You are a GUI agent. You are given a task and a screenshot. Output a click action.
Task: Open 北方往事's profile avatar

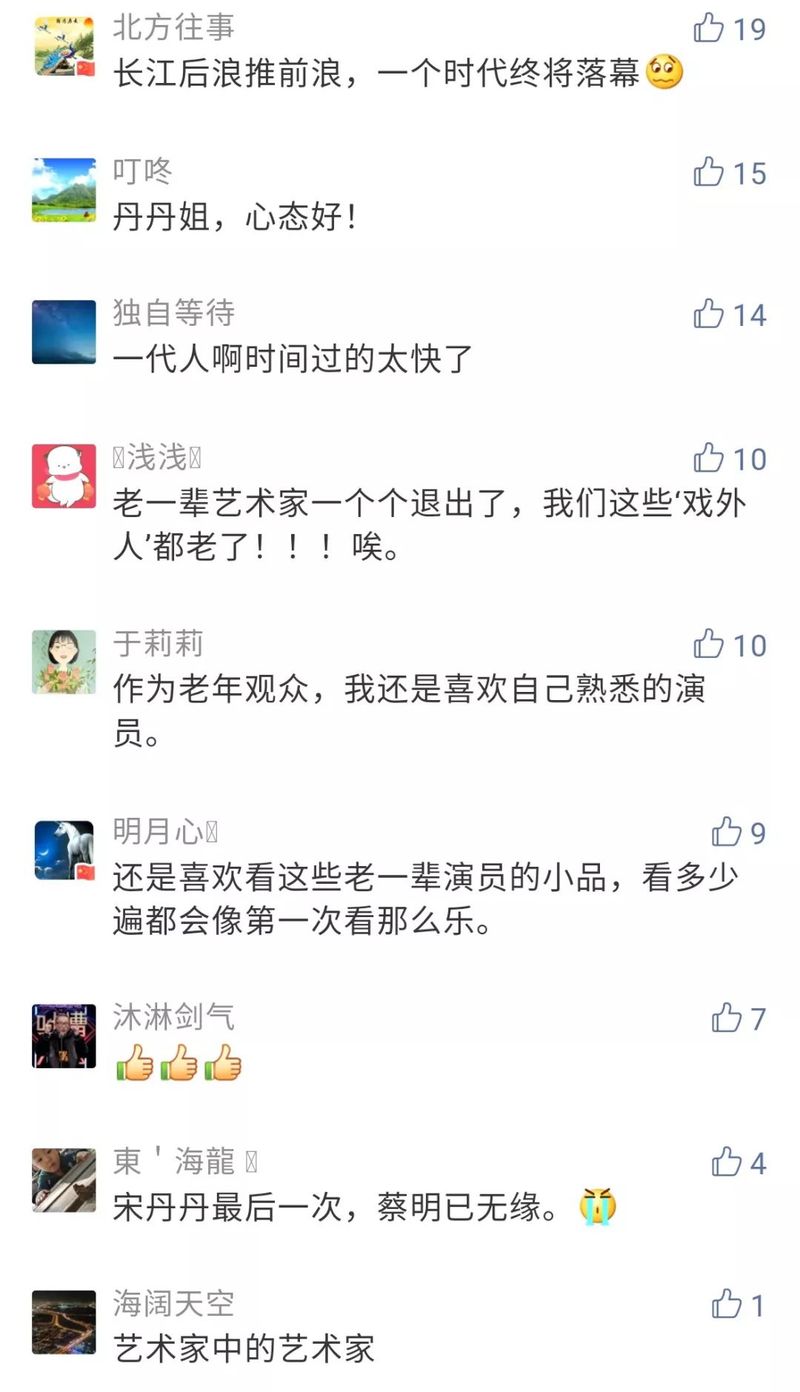(x=64, y=46)
